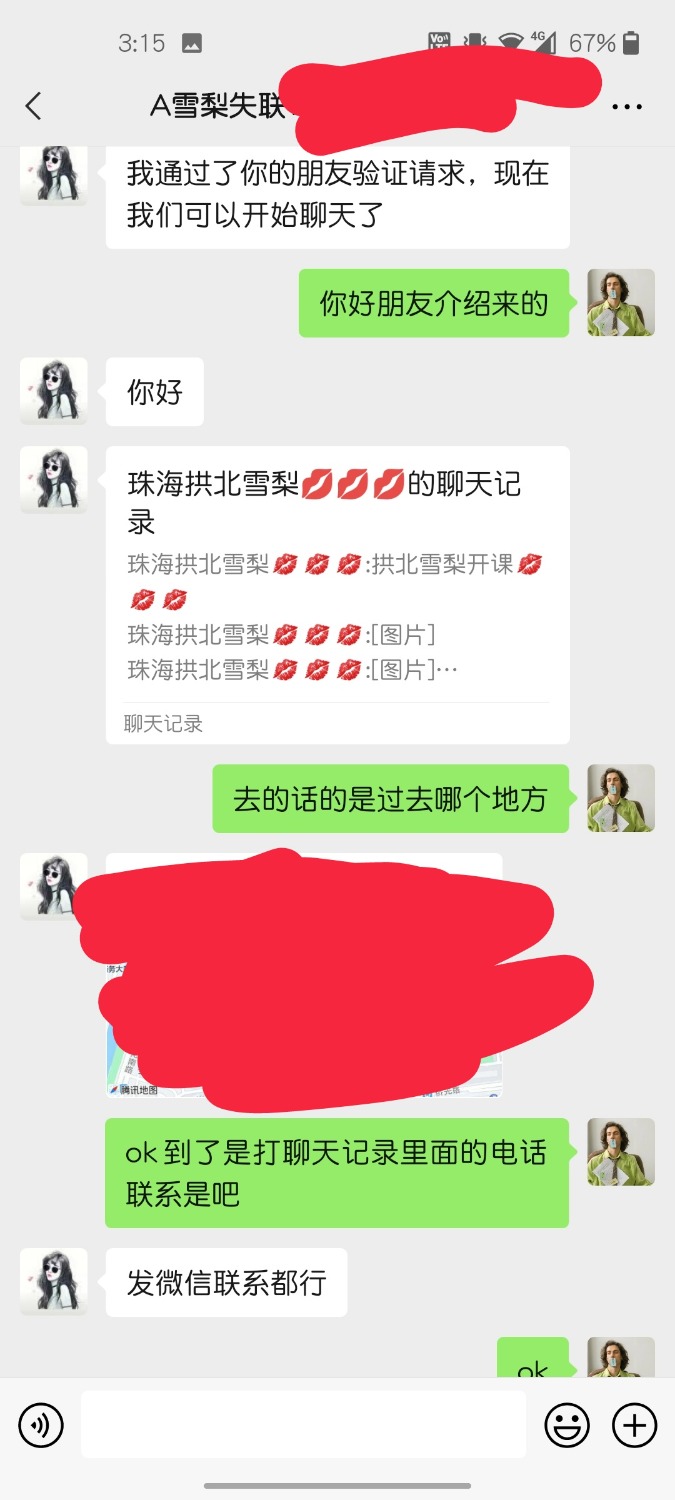Viewport: 675px width, 1500px height.
Task: Tap the contact's avatar beside 你好
Action: (54, 391)
